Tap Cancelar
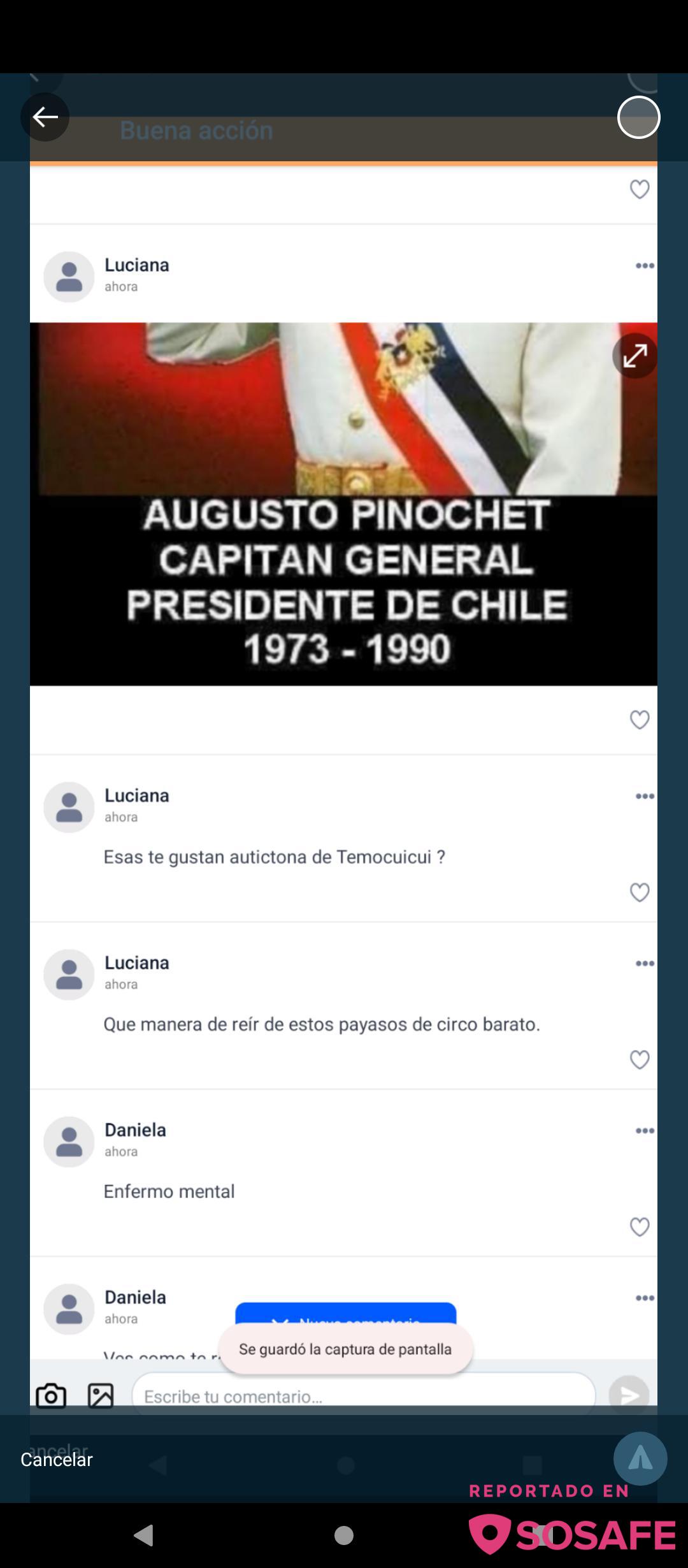Screen dimensions: 688x1568 [x=57, y=1459]
